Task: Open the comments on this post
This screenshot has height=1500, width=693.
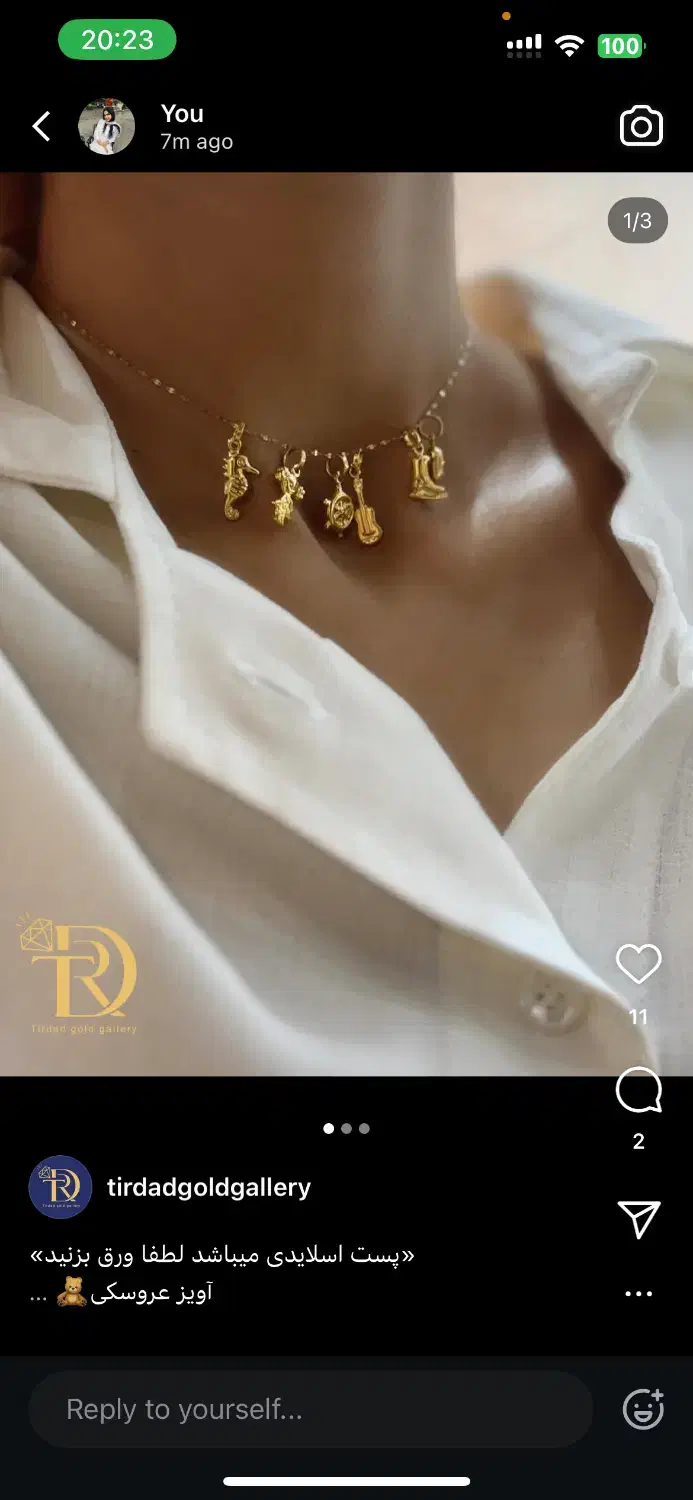Action: (x=638, y=1091)
